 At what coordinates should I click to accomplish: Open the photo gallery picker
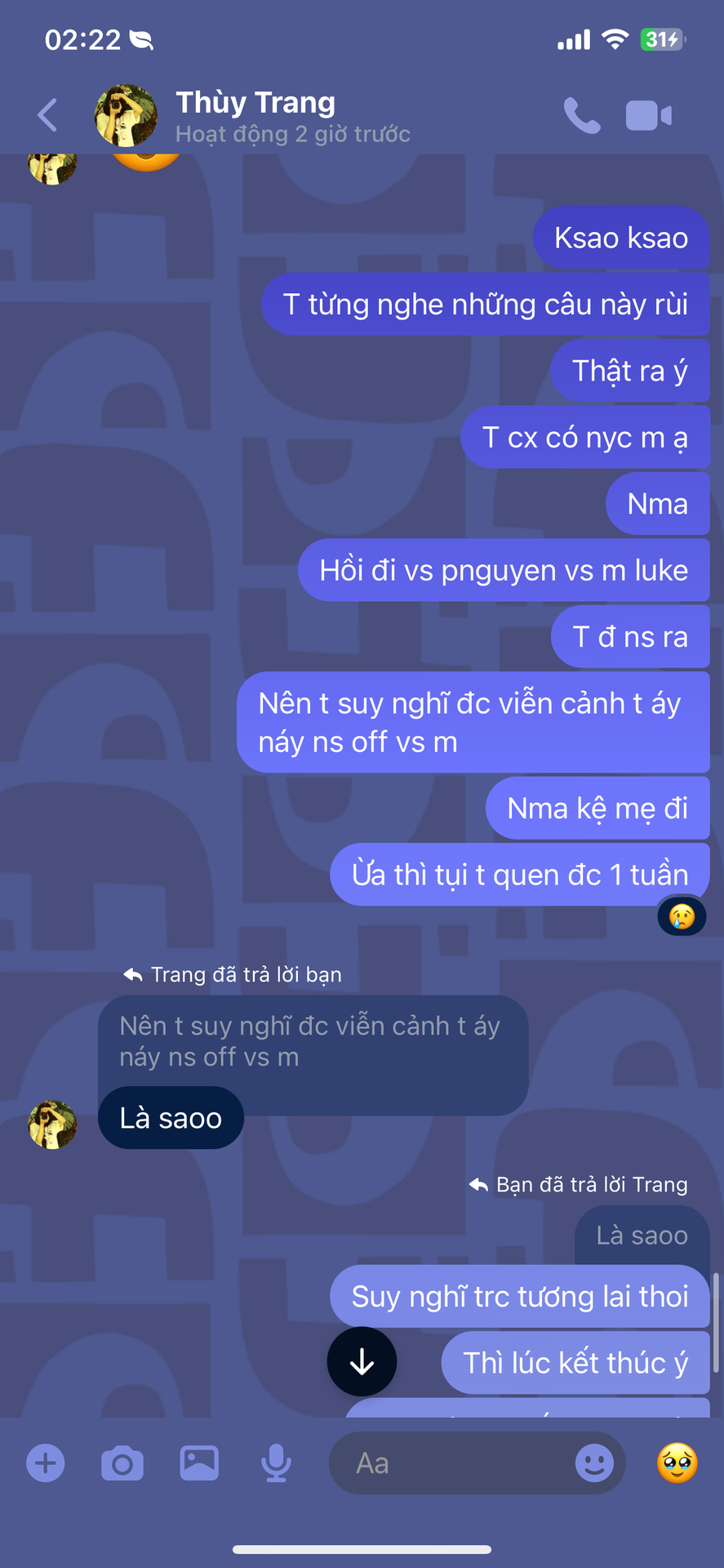199,1463
